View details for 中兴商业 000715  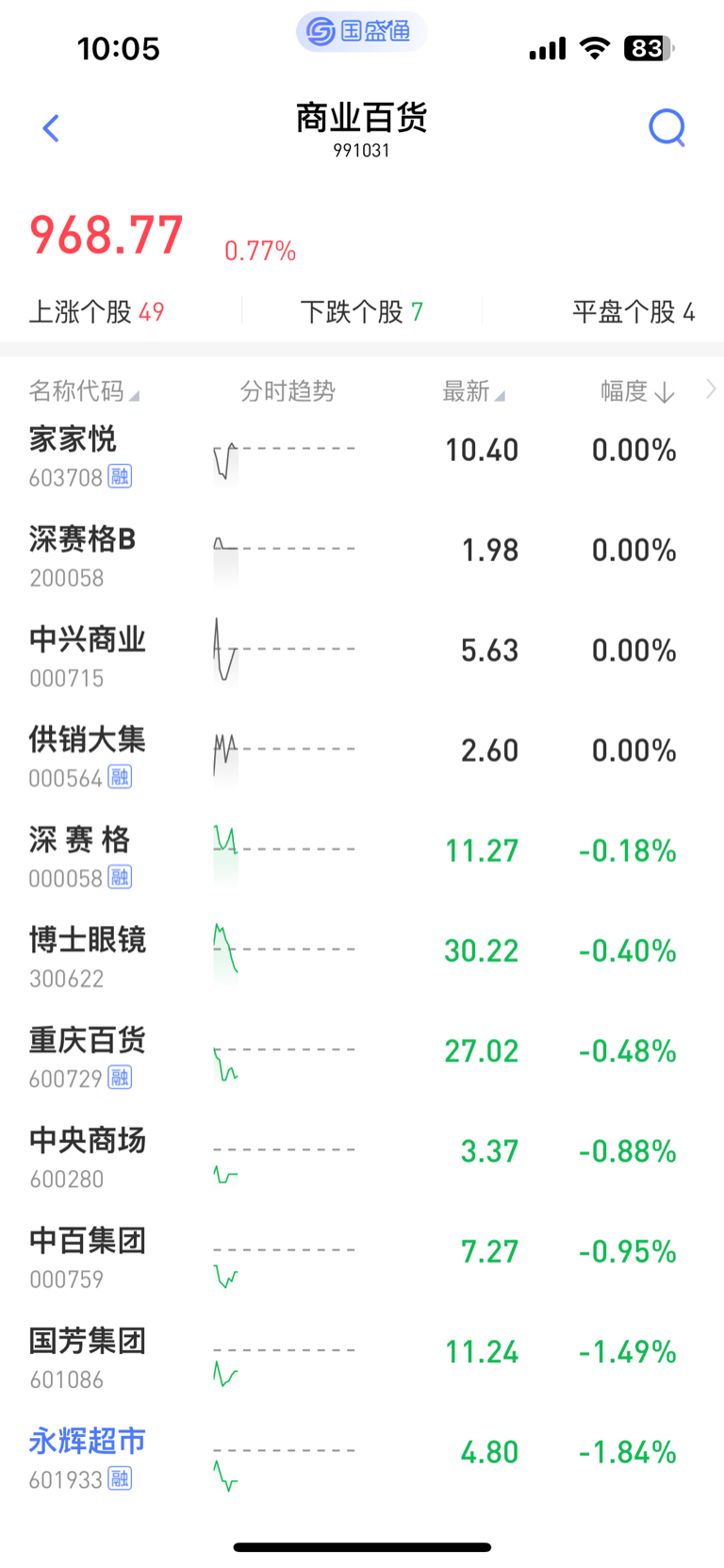coord(362,657)
